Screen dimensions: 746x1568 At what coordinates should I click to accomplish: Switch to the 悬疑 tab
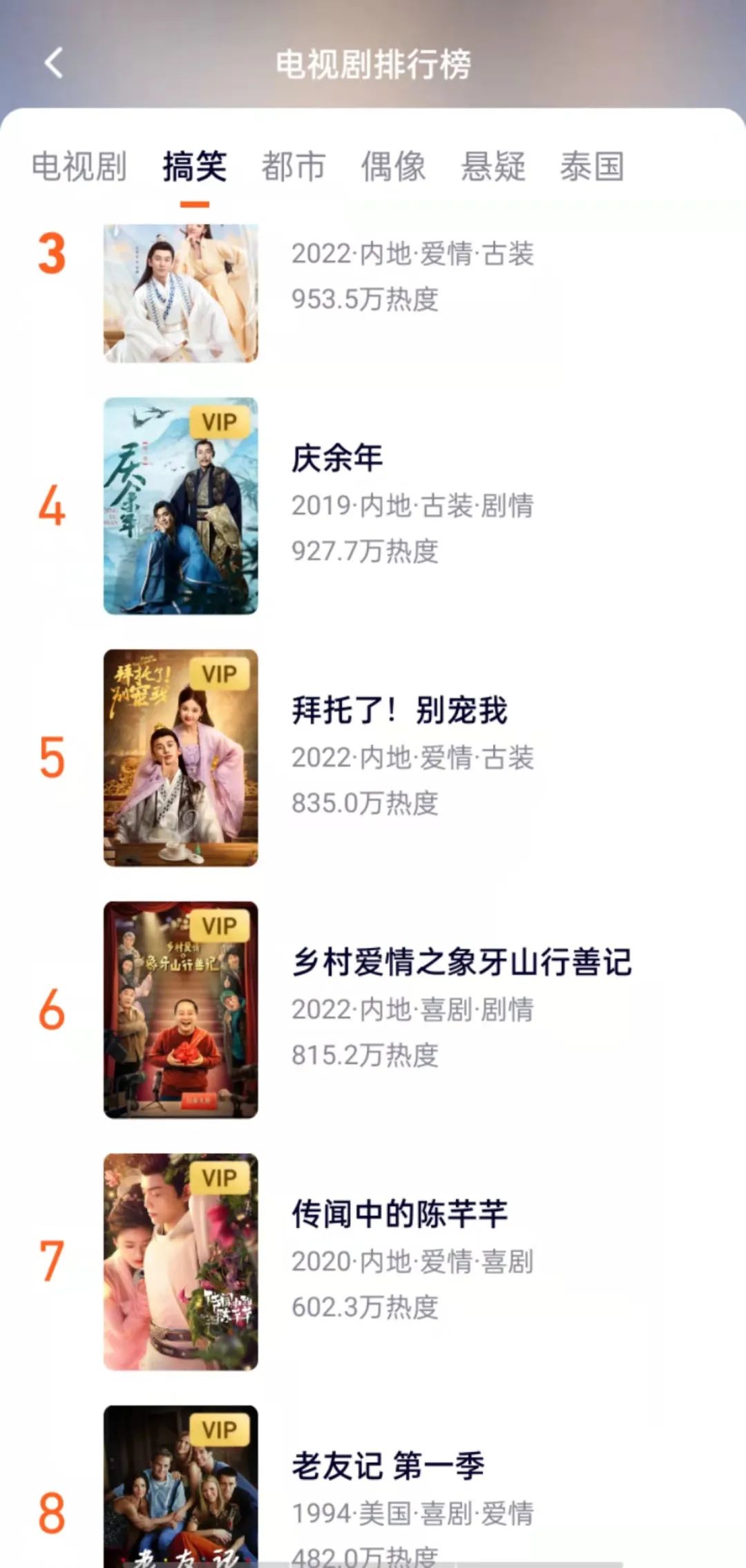(x=493, y=167)
